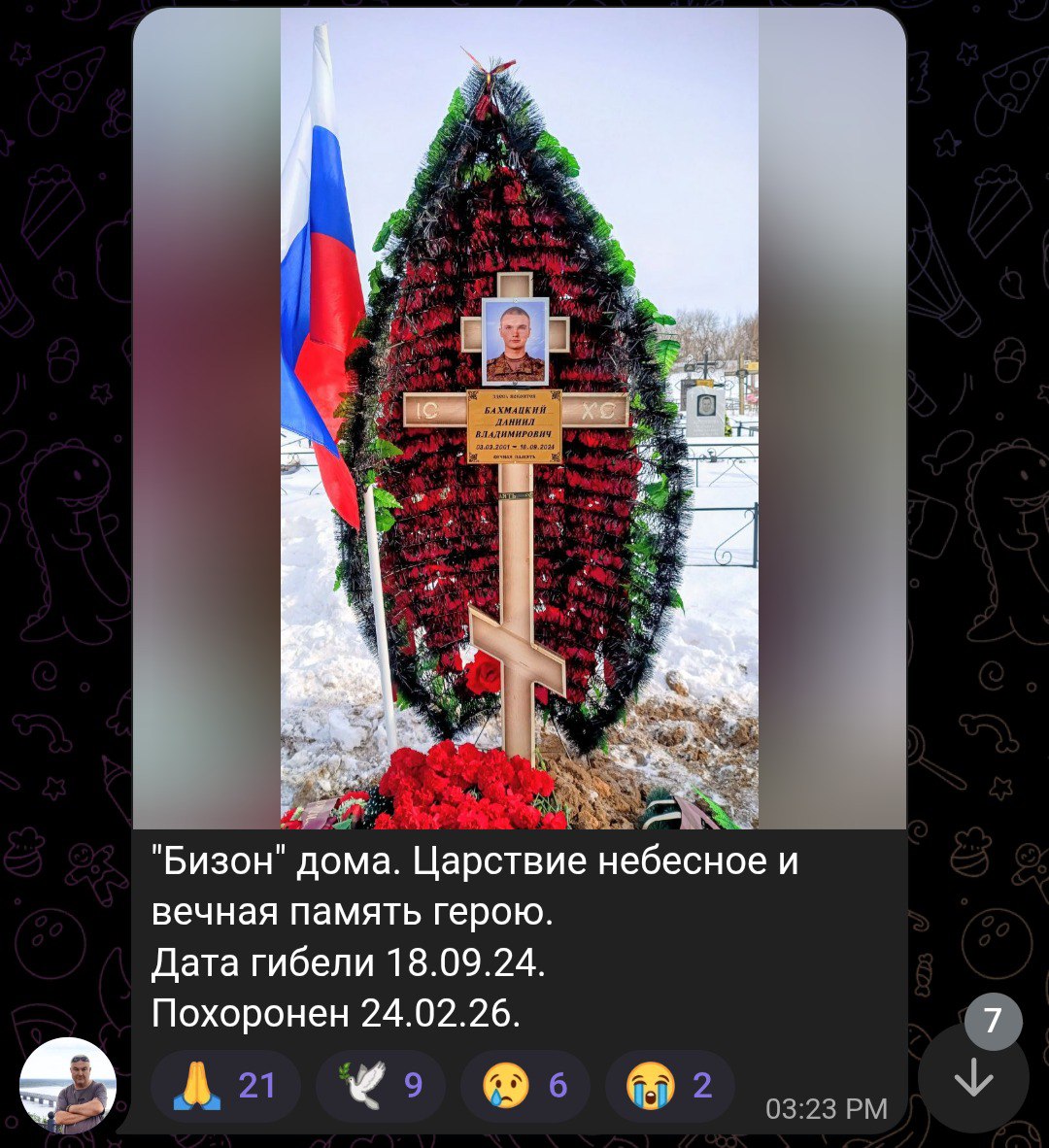Add the crying face reaction with 6
Image resolution: width=1049 pixels, height=1148 pixels.
(524, 1085)
